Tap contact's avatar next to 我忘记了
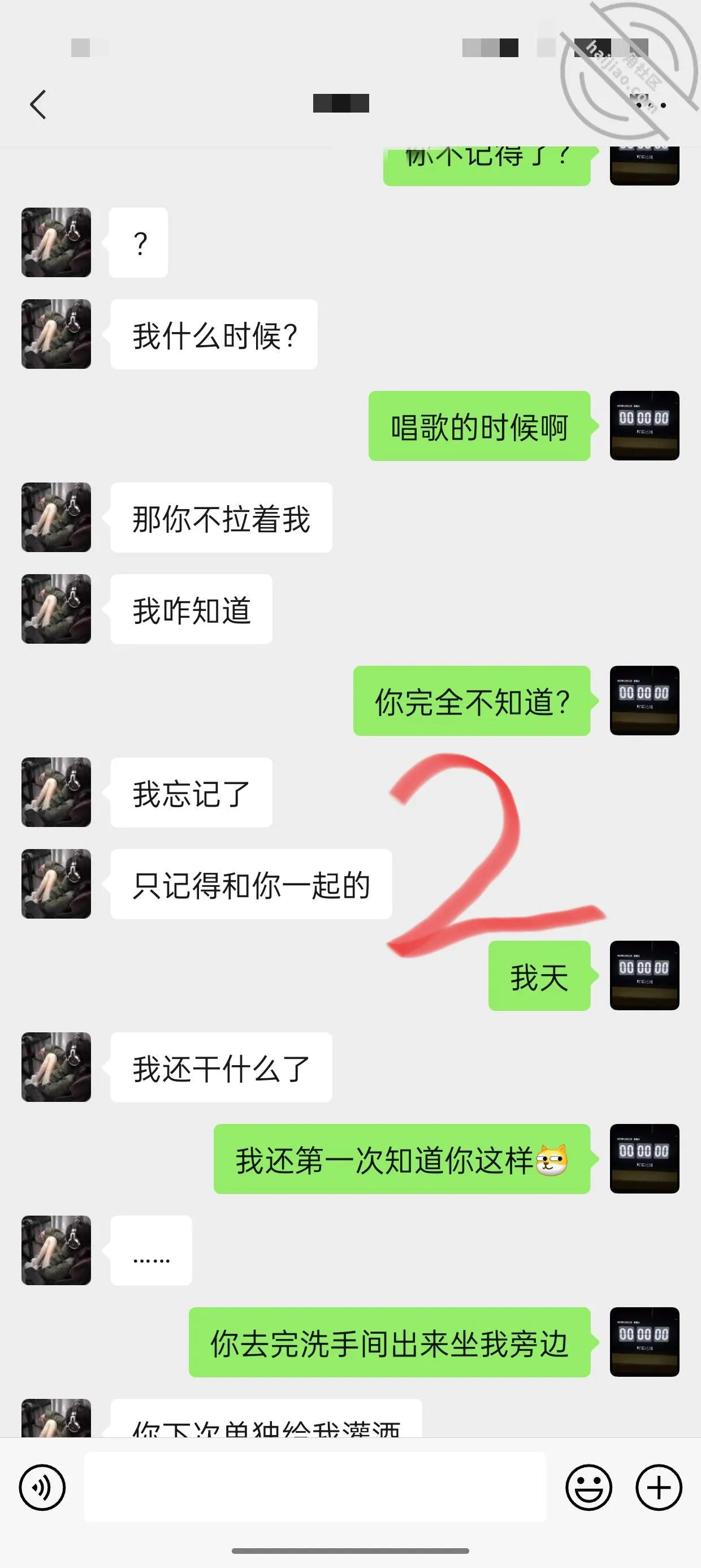The image size is (701, 1568). tap(56, 792)
